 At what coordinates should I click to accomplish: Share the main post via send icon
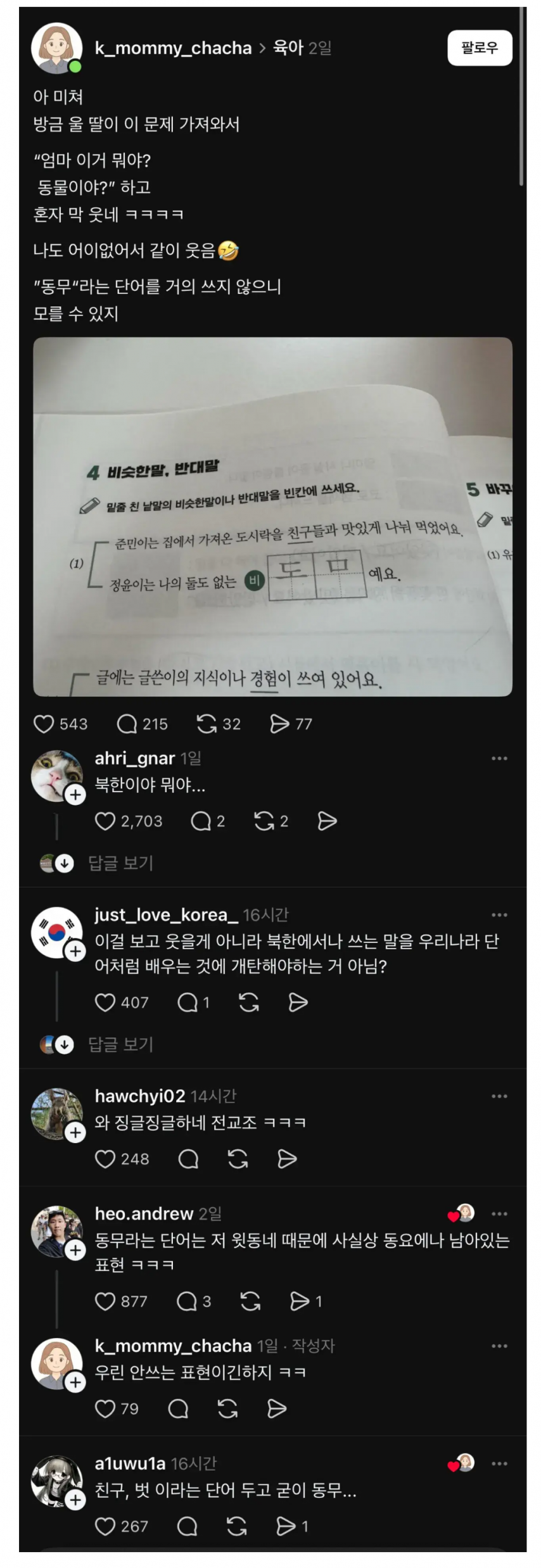click(279, 724)
